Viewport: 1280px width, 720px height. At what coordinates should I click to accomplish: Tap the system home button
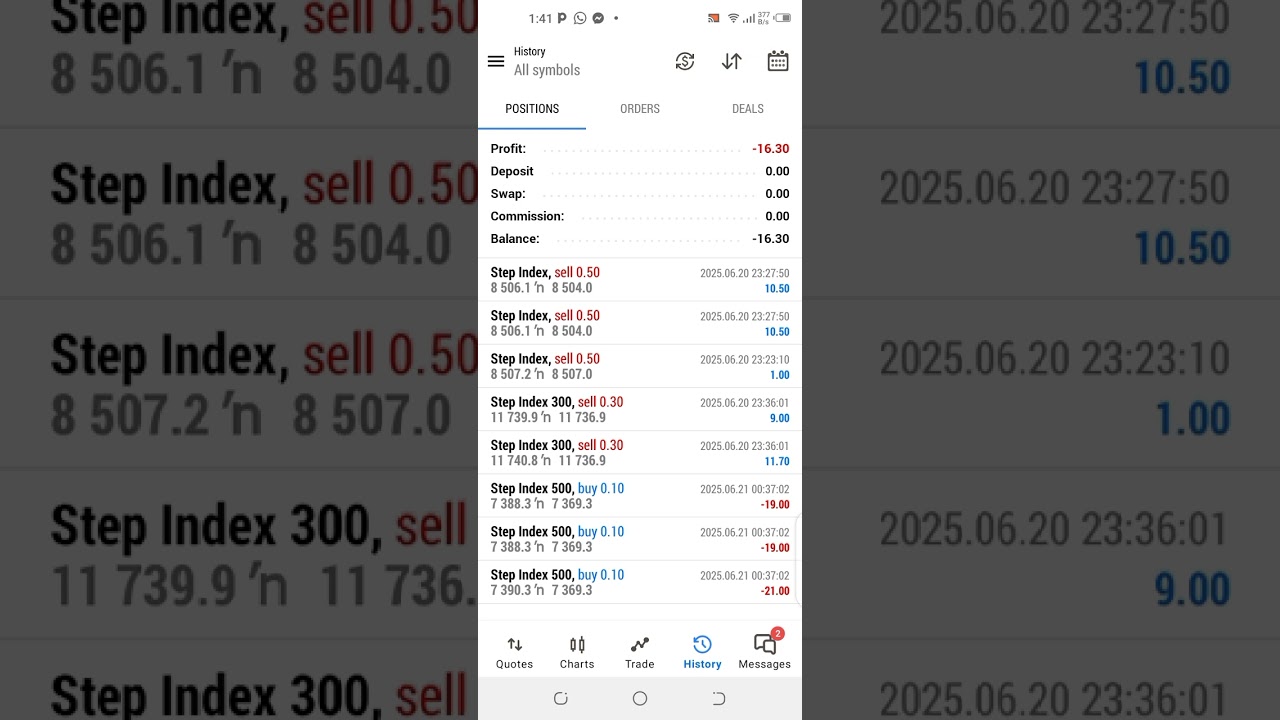640,699
